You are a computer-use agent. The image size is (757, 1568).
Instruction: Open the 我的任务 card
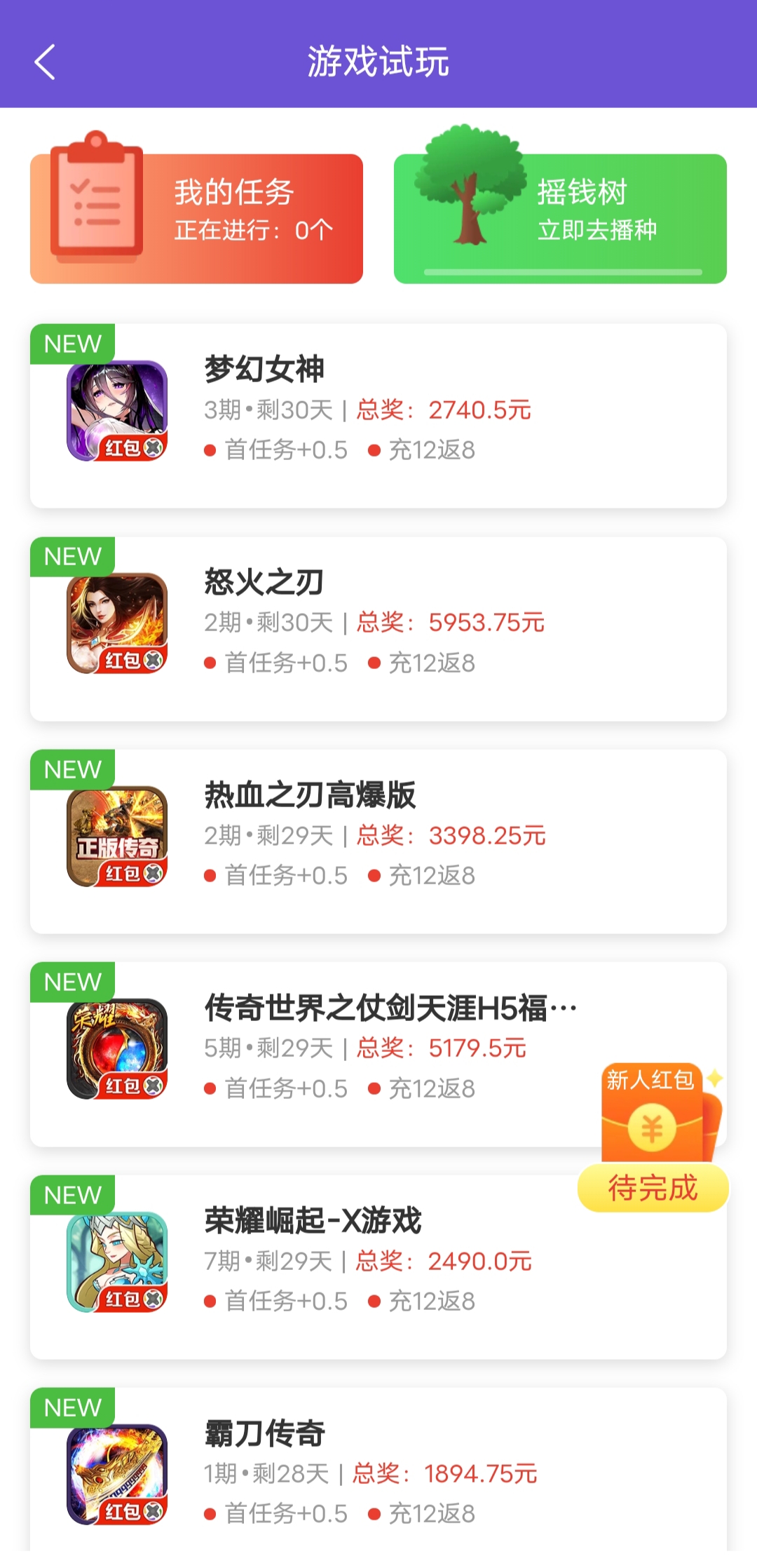tap(196, 218)
